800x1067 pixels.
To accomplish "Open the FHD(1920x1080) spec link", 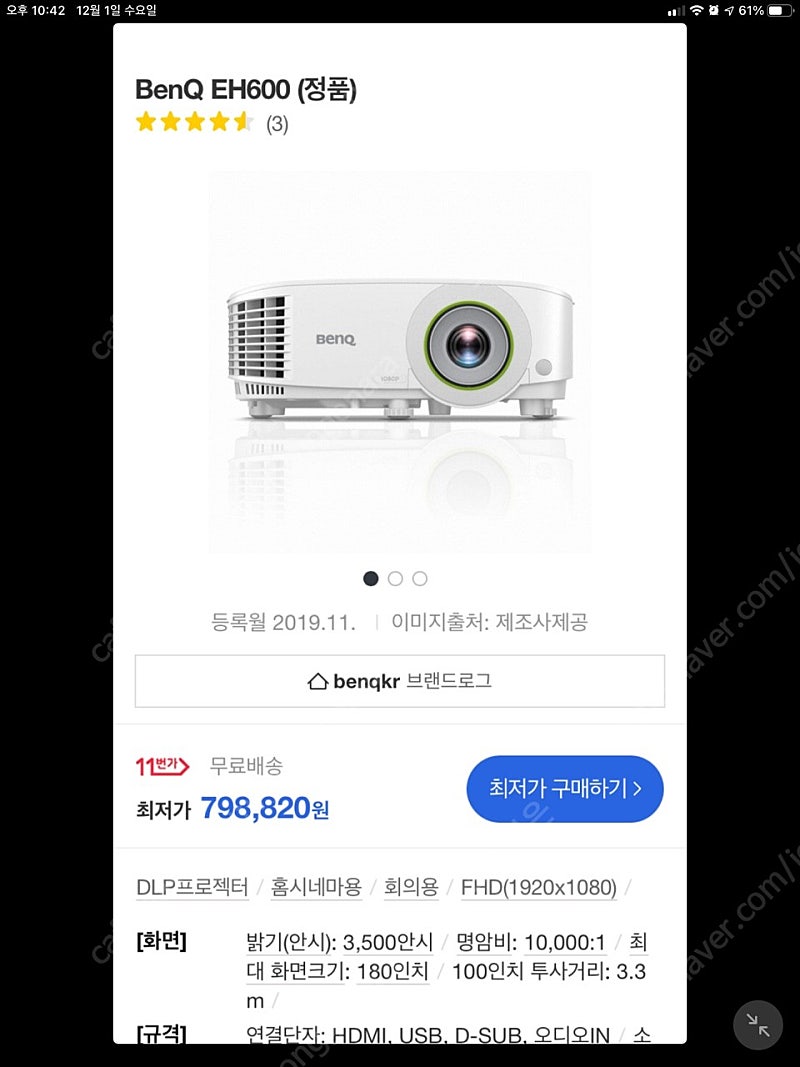I will click(x=539, y=887).
